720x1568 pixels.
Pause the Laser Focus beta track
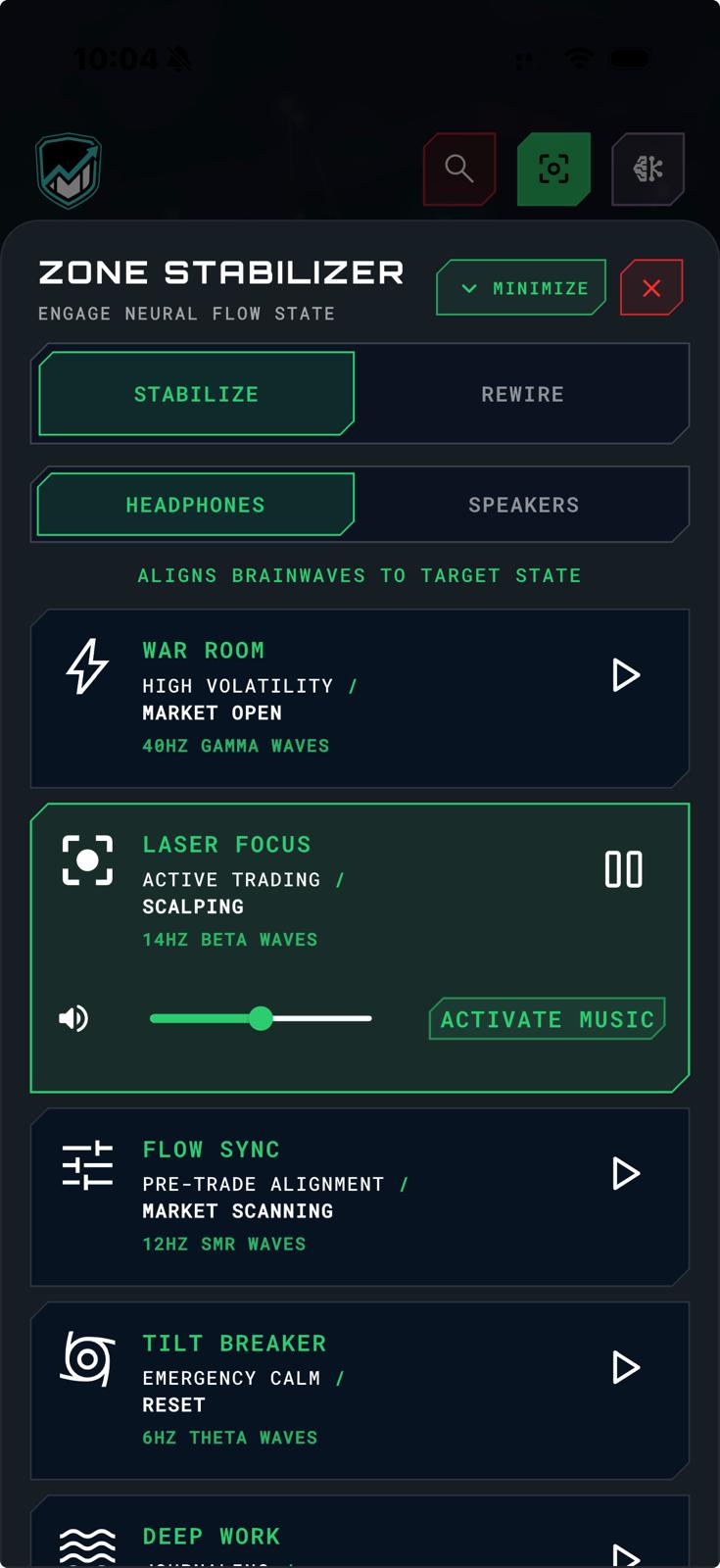[x=623, y=869]
